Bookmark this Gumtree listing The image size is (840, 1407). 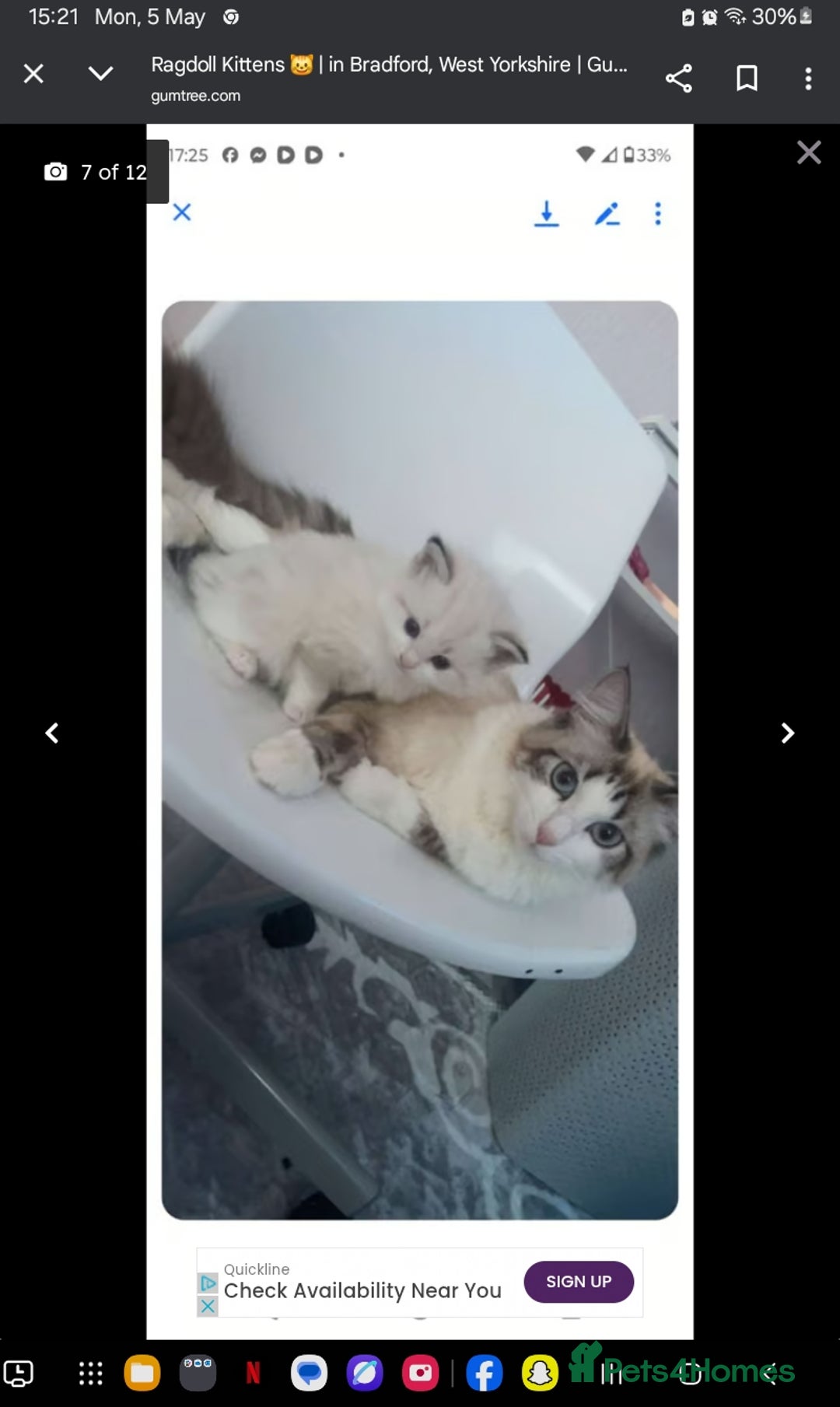click(x=747, y=78)
